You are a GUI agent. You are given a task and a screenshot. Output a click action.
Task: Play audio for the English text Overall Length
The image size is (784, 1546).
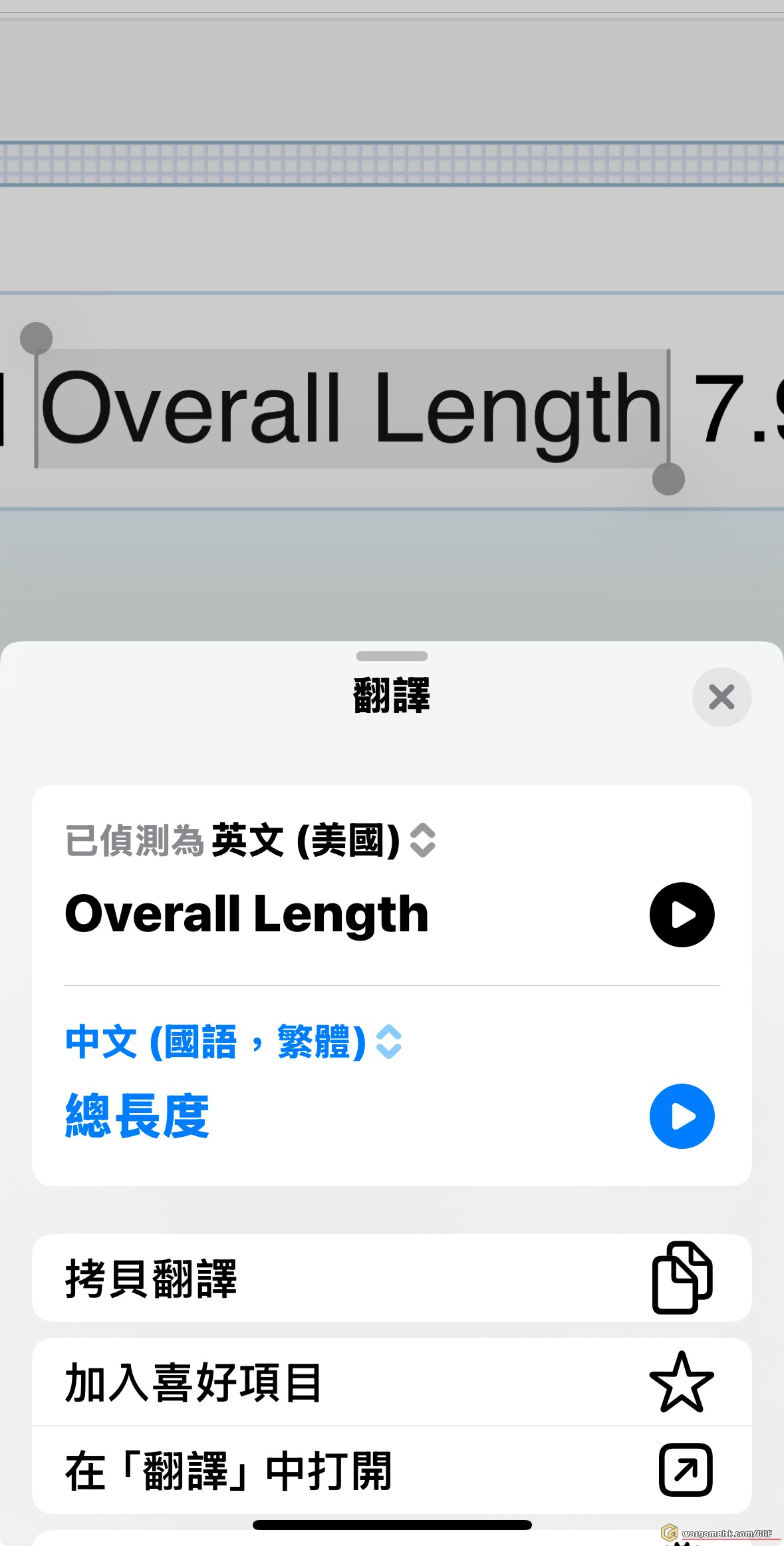(x=682, y=914)
